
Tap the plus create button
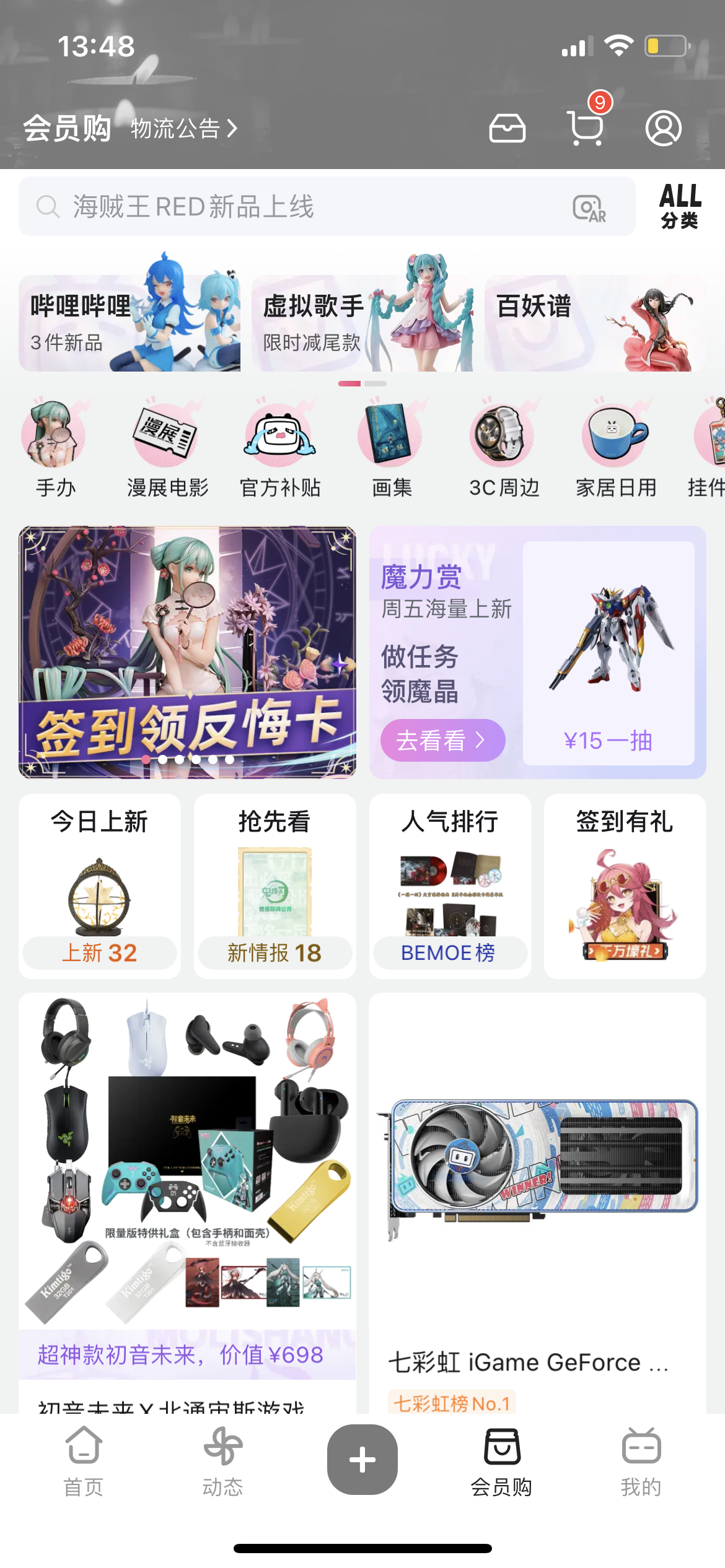[362, 1459]
